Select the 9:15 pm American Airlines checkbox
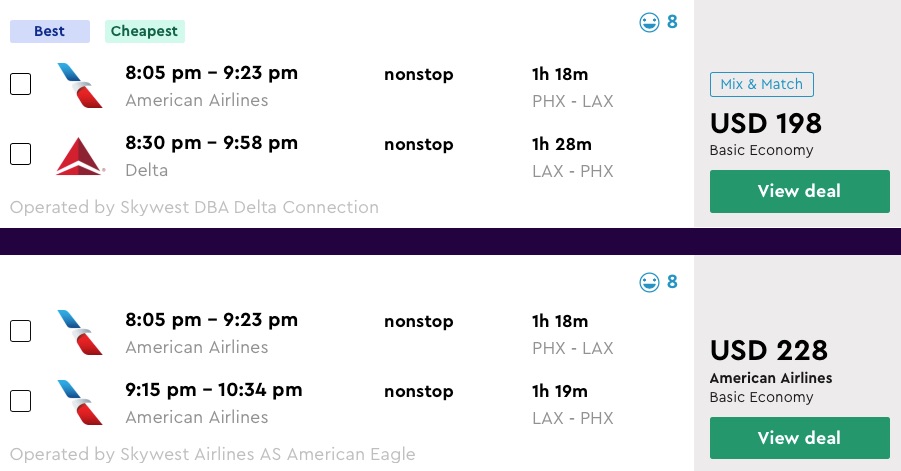Viewport: 901px width, 471px height. point(20,401)
